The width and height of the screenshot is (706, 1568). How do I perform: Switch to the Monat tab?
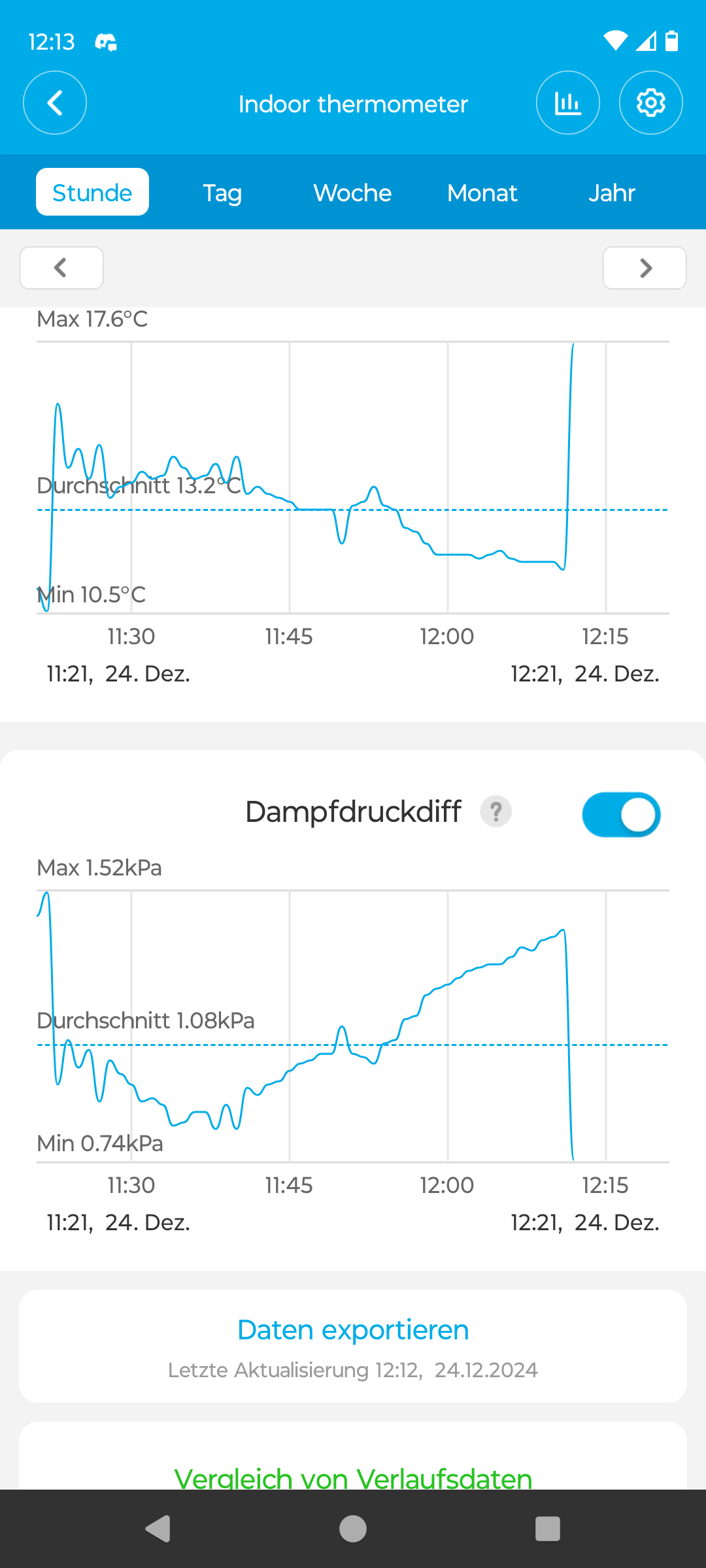coord(482,192)
